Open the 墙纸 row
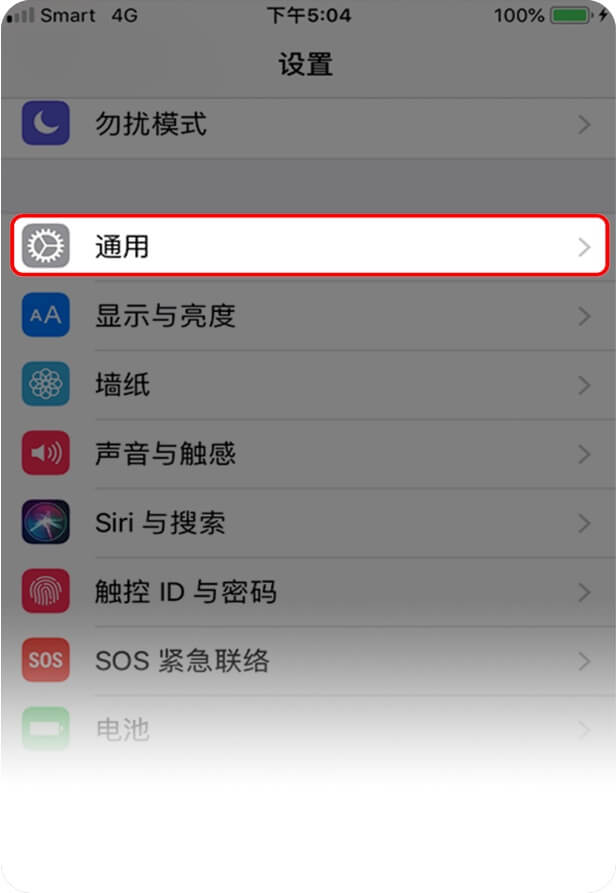Screen dimensions: 616x893 300,385
